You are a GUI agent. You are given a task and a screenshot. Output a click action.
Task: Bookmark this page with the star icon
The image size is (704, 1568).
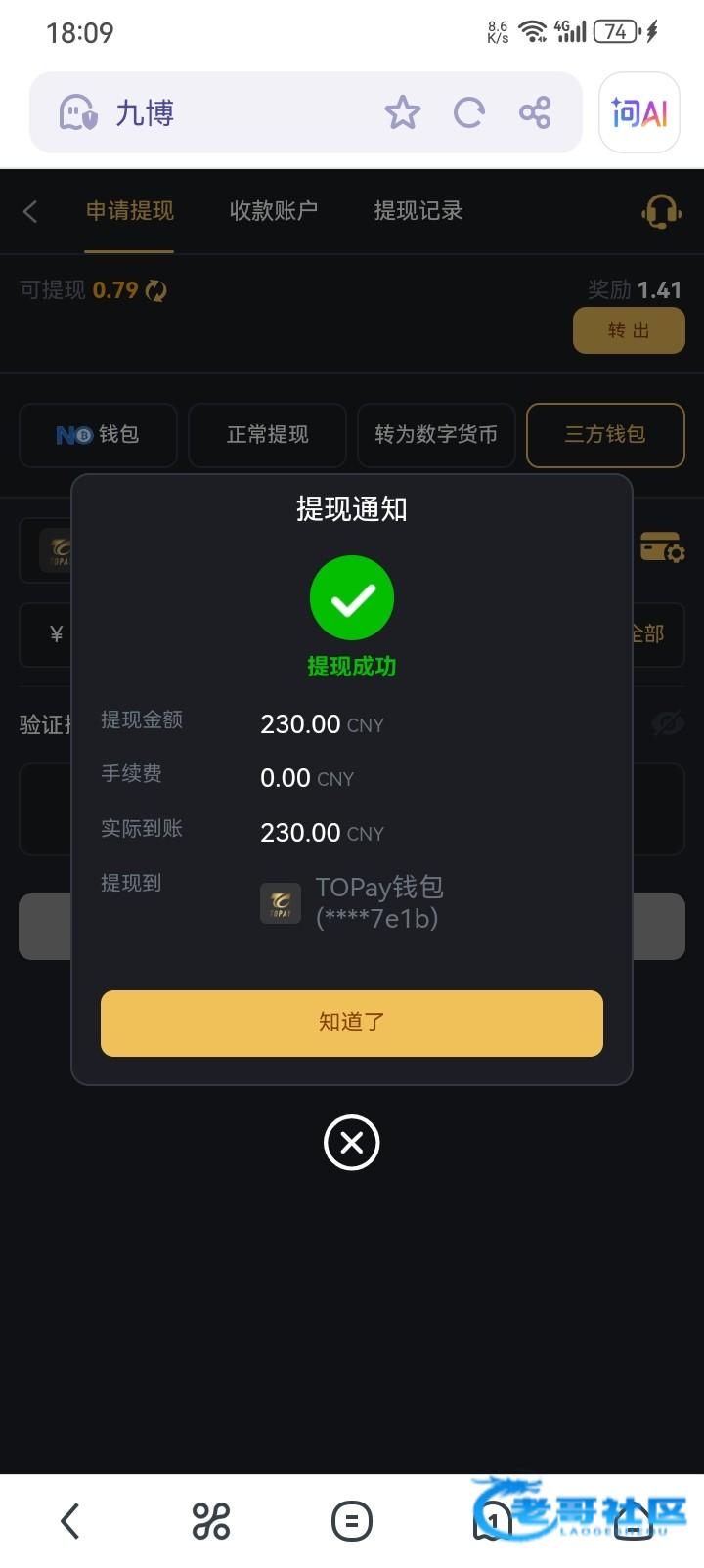[x=402, y=112]
